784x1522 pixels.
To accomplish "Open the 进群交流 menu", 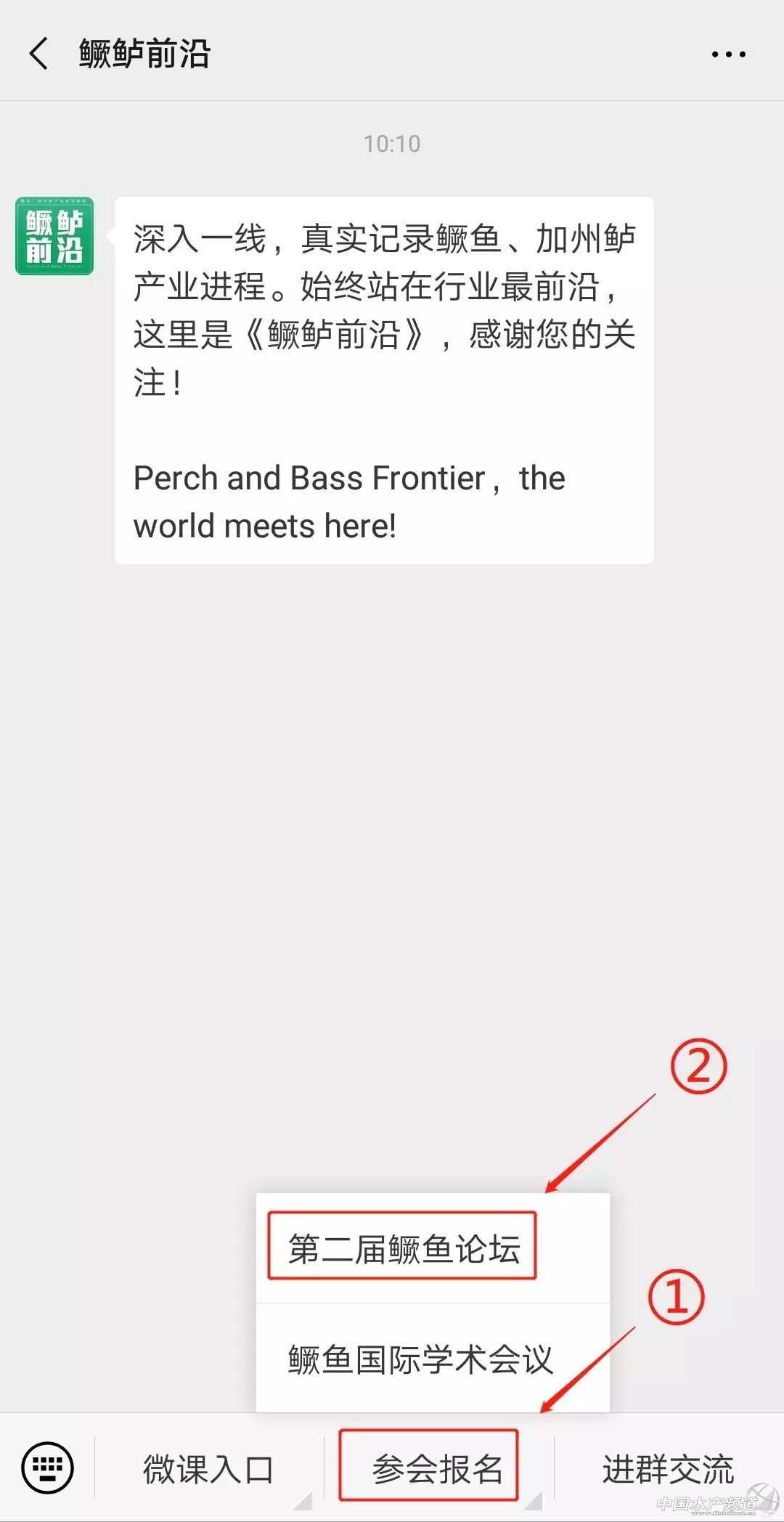I will click(x=668, y=1468).
